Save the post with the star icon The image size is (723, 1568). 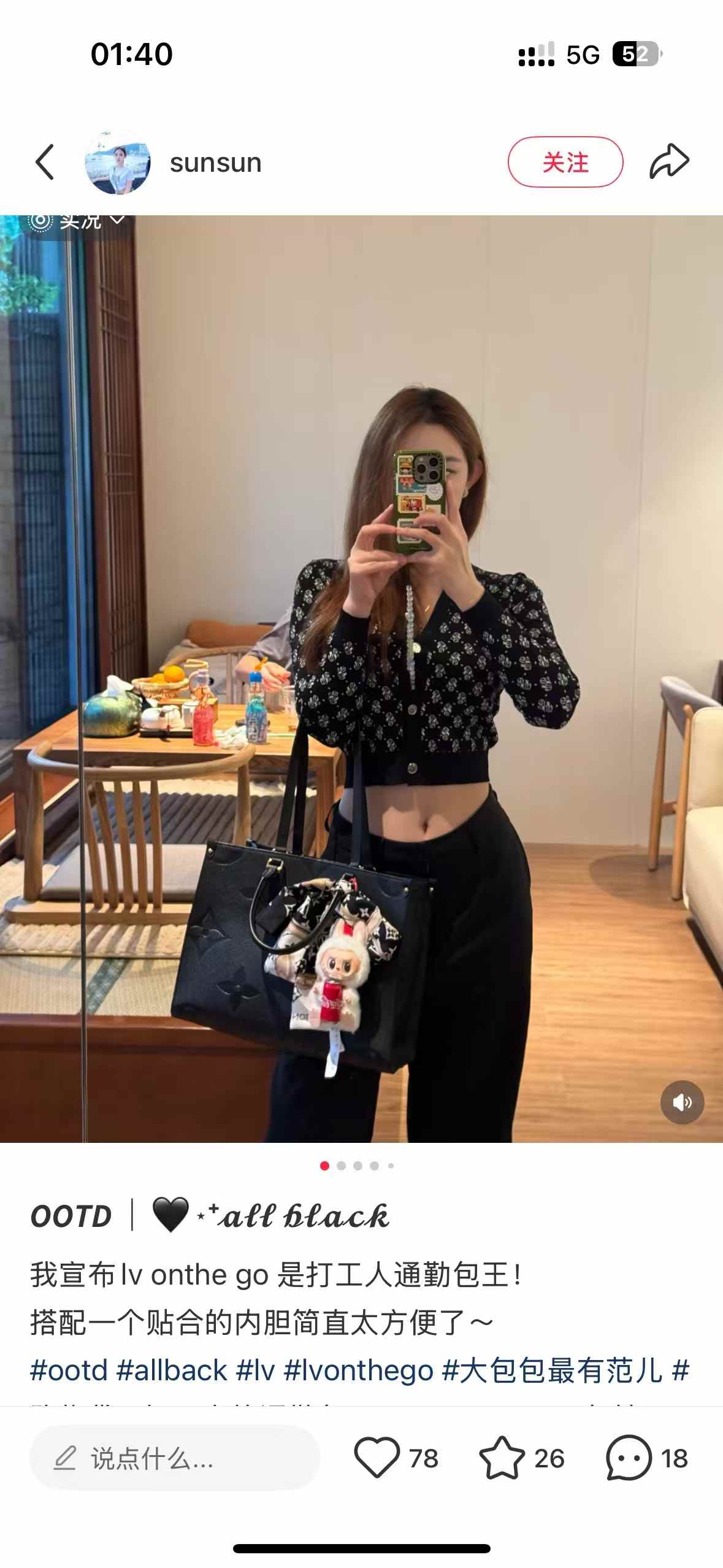(x=502, y=1458)
